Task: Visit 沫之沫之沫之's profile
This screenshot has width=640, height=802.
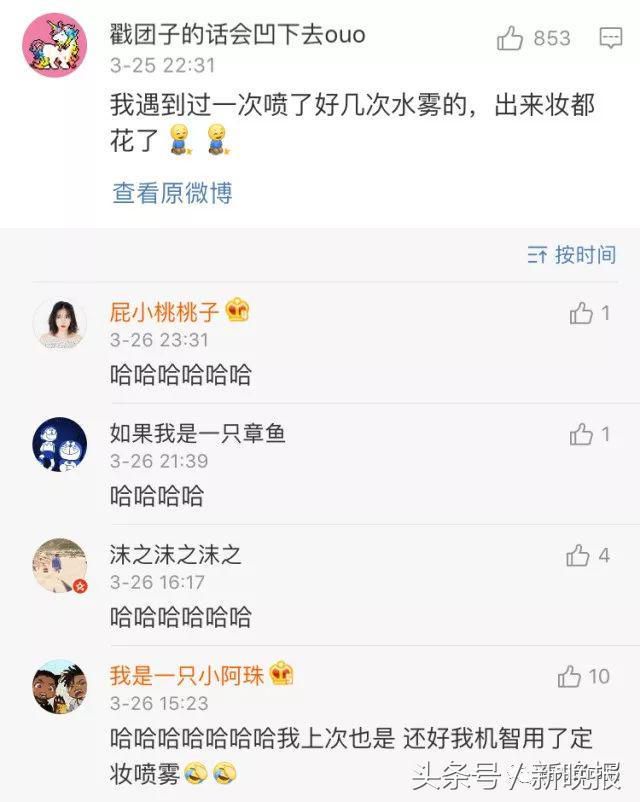Action: point(60,565)
